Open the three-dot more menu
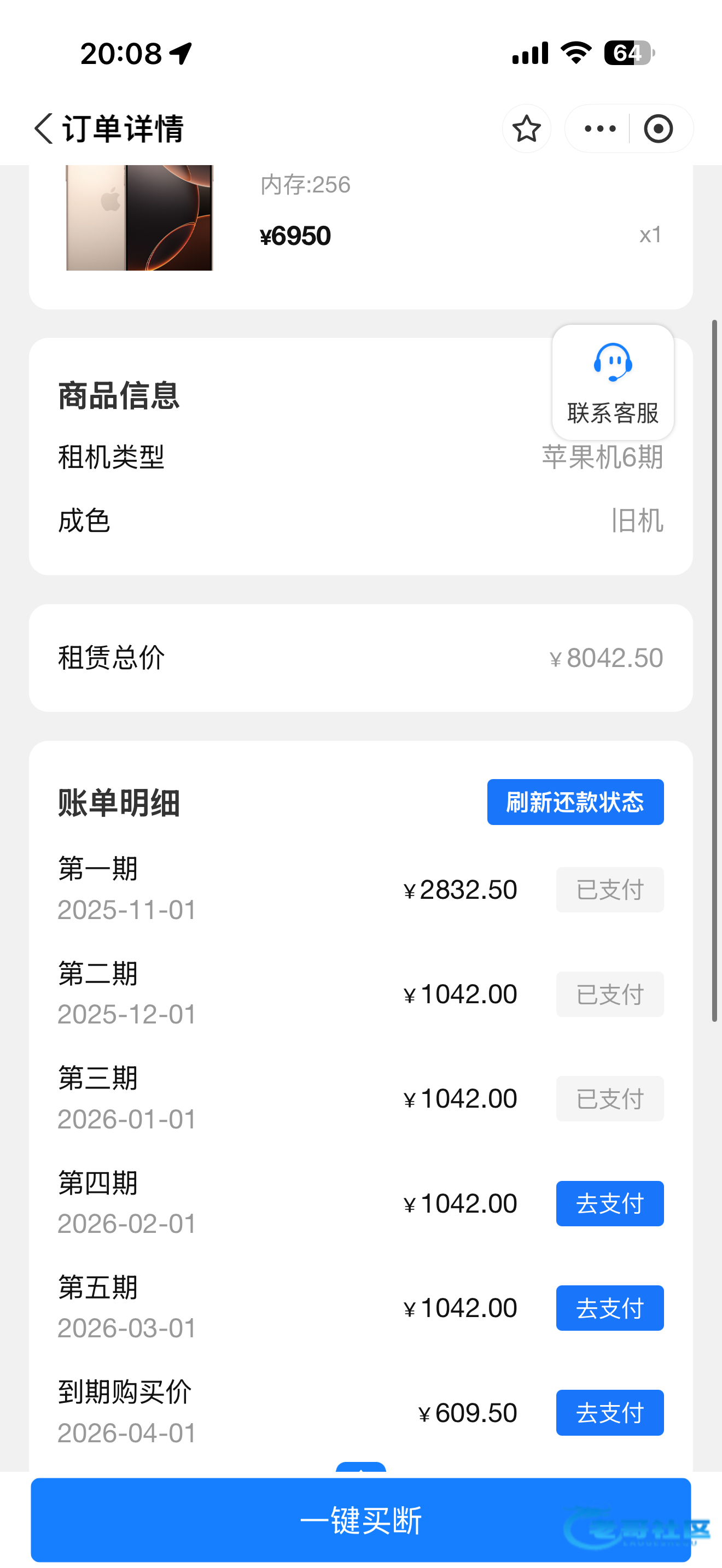Image resolution: width=722 pixels, height=1568 pixels. [599, 128]
